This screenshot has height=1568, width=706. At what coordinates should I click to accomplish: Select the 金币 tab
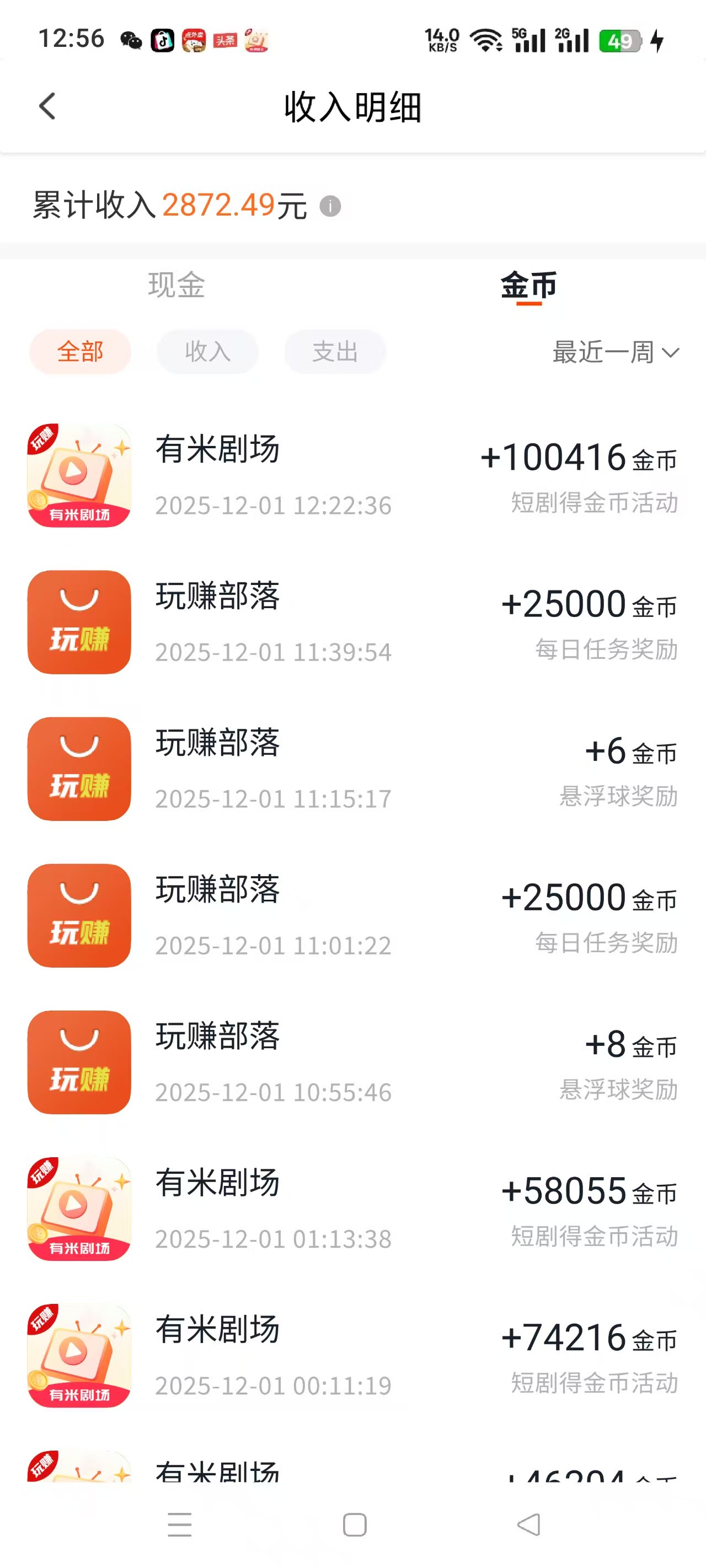pyautogui.click(x=529, y=285)
